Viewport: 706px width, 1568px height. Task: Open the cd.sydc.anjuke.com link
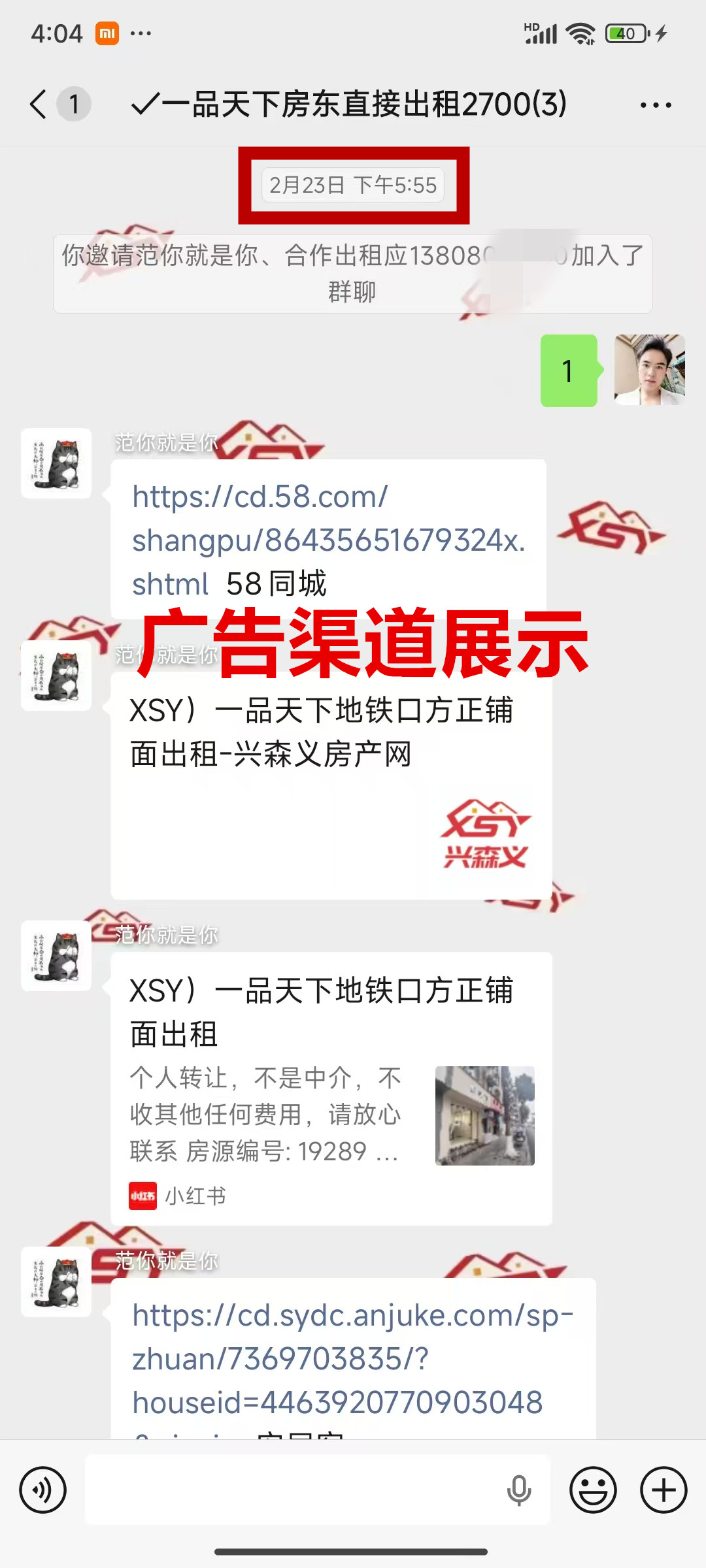click(352, 1359)
